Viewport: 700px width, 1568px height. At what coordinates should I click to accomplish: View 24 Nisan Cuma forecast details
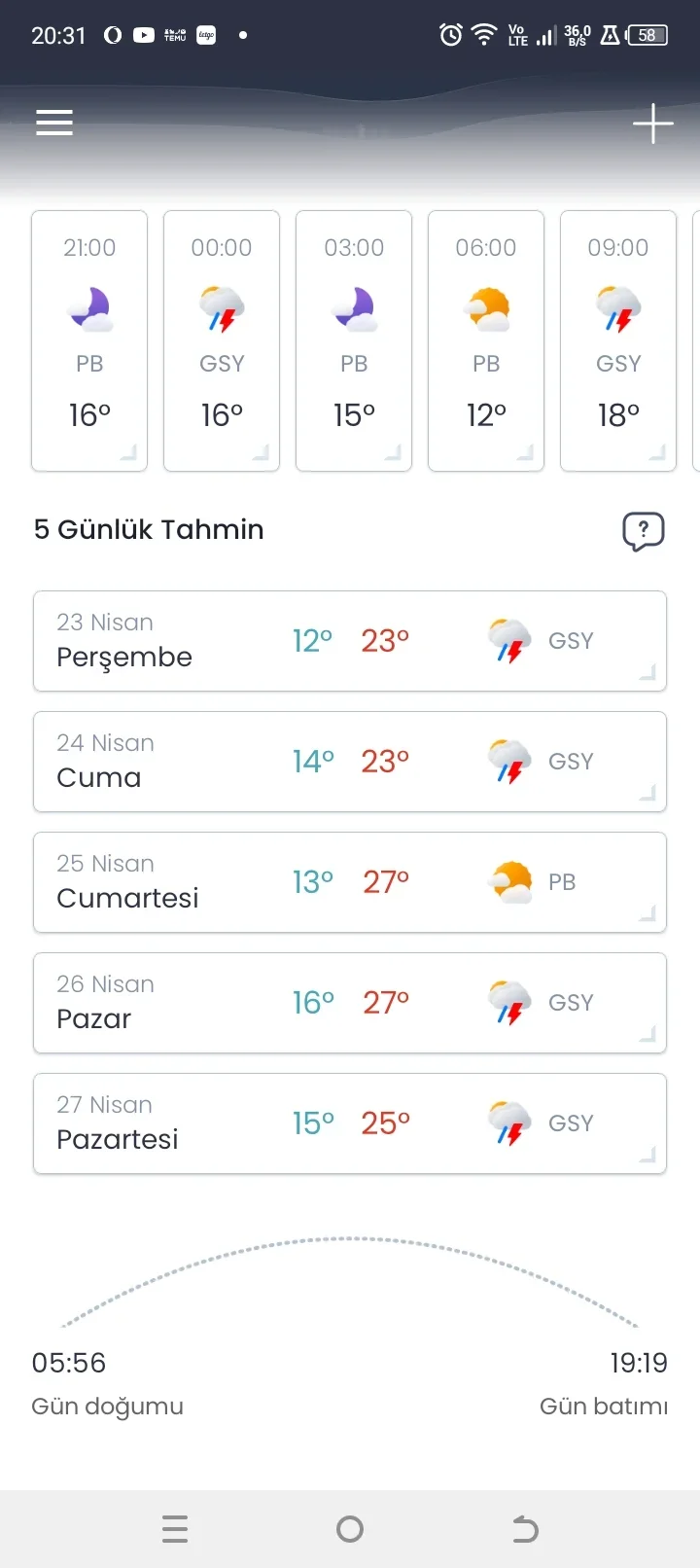pyautogui.click(x=350, y=762)
